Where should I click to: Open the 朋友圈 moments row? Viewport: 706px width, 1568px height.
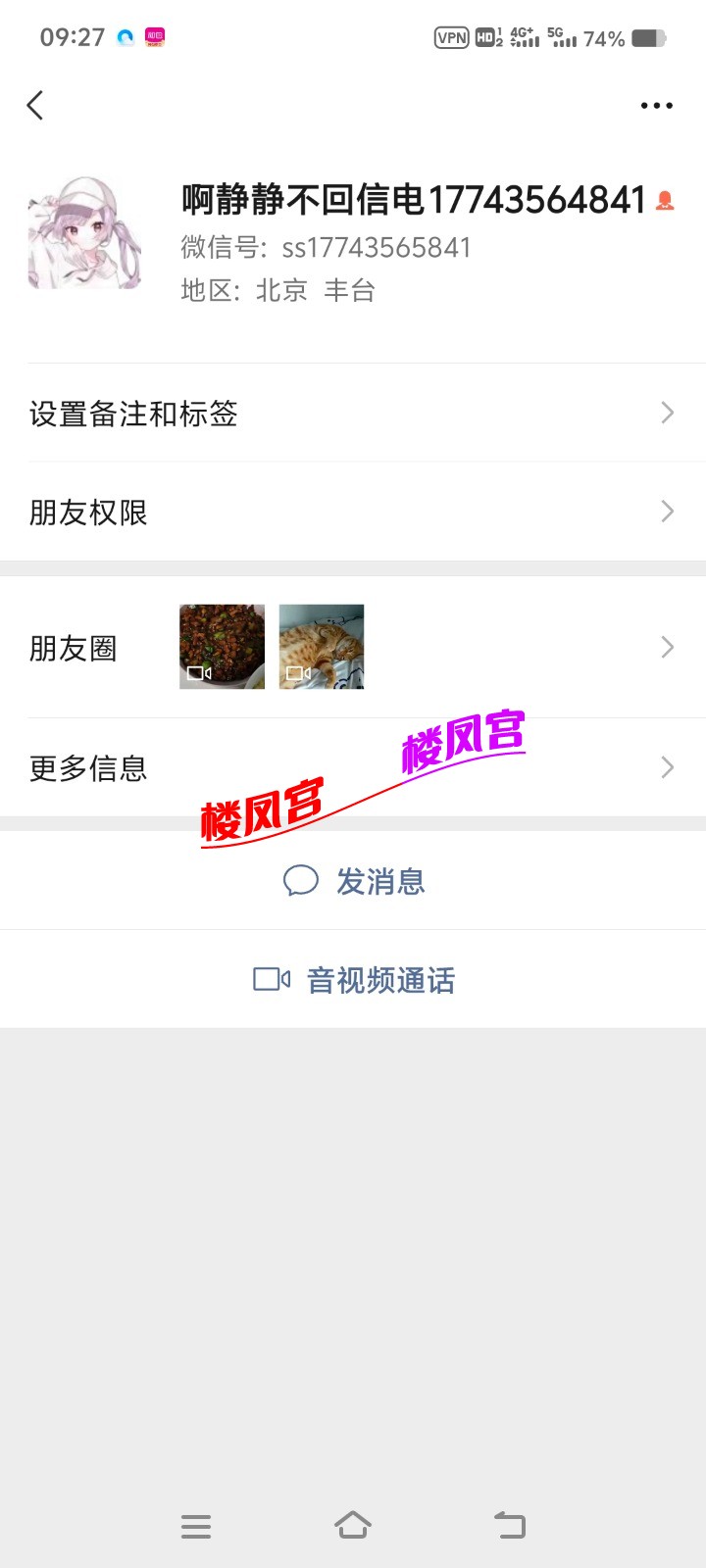coord(353,647)
